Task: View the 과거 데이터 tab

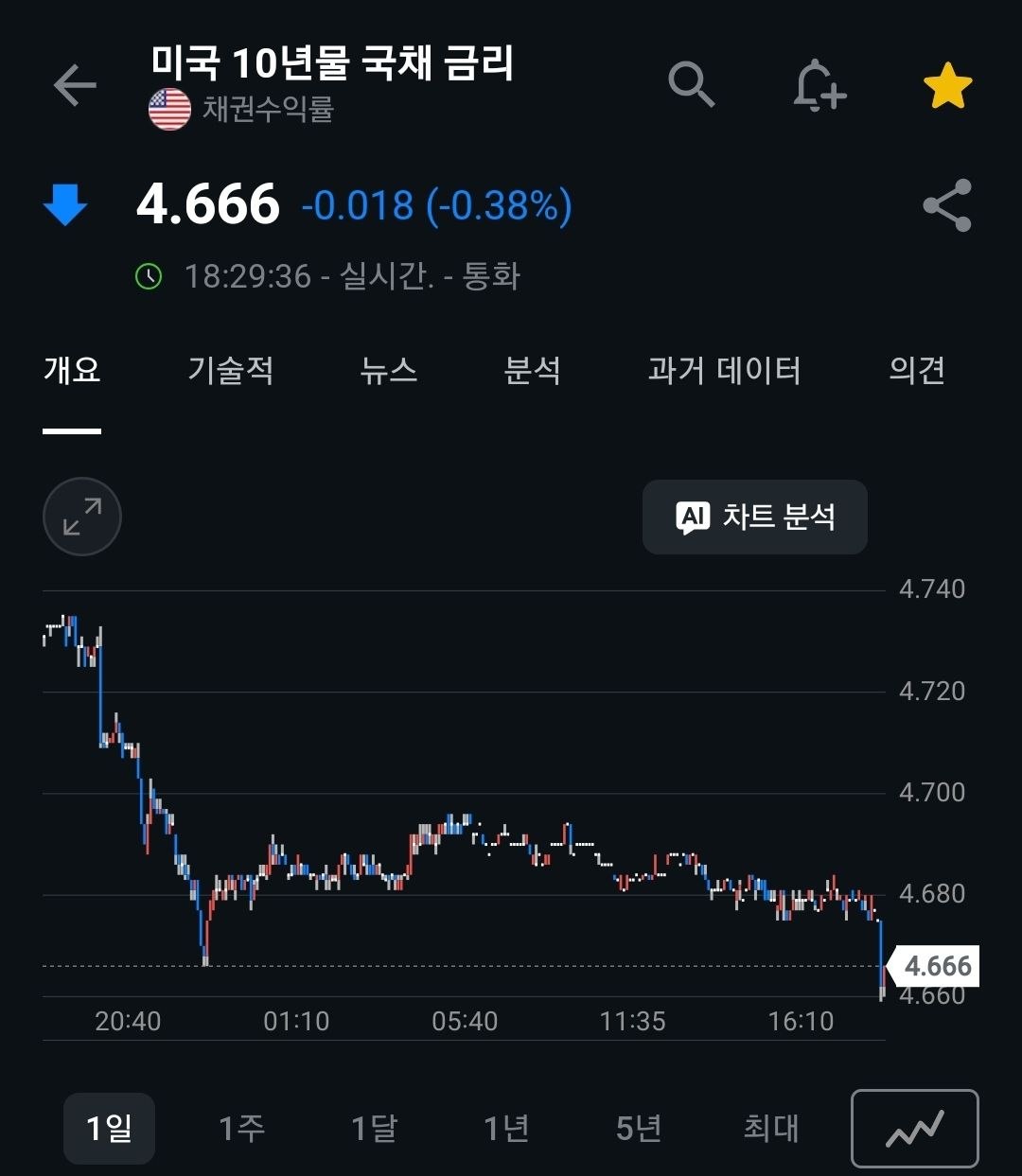Action: coord(725,370)
